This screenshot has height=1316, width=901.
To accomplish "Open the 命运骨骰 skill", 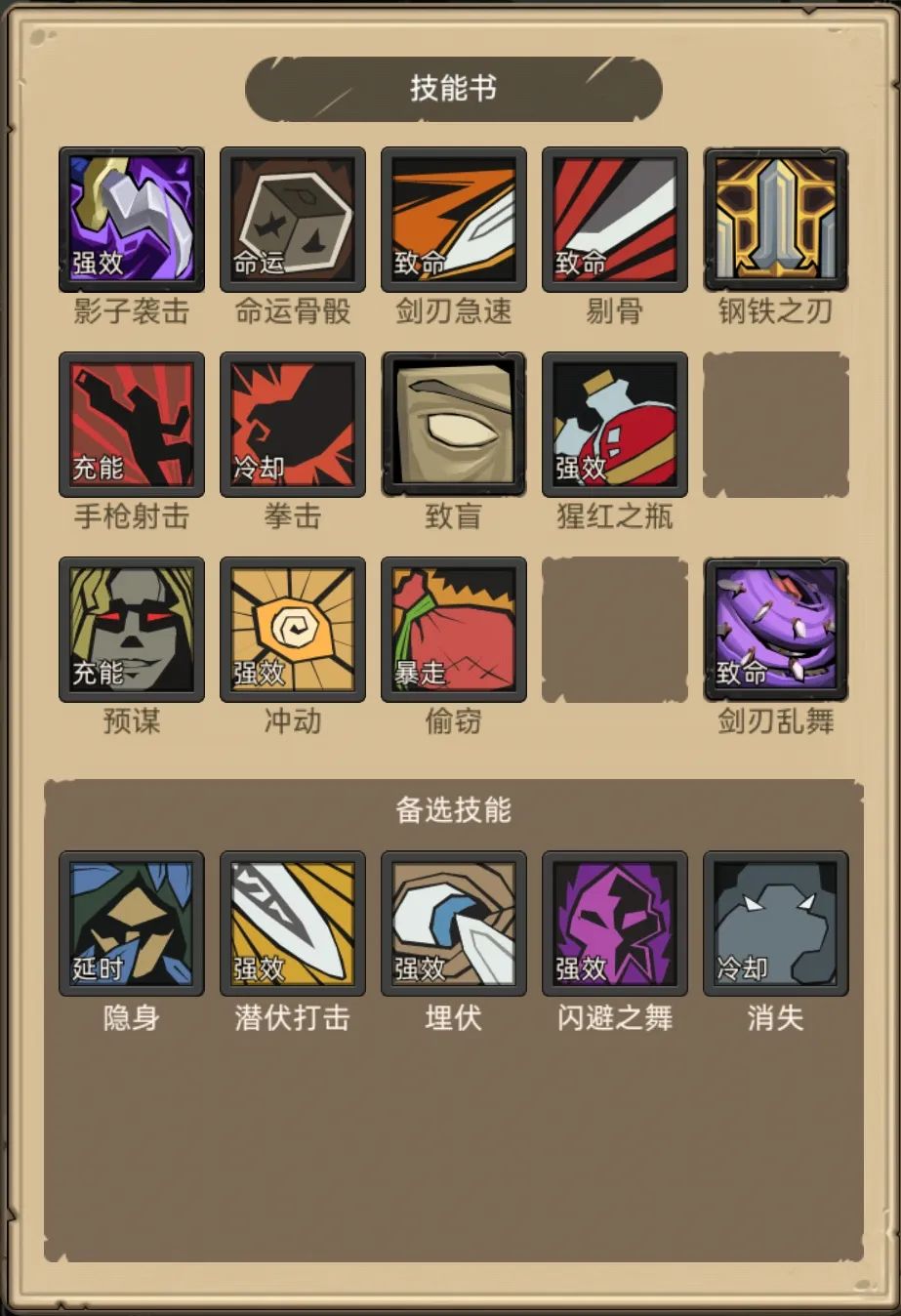I will [x=293, y=220].
